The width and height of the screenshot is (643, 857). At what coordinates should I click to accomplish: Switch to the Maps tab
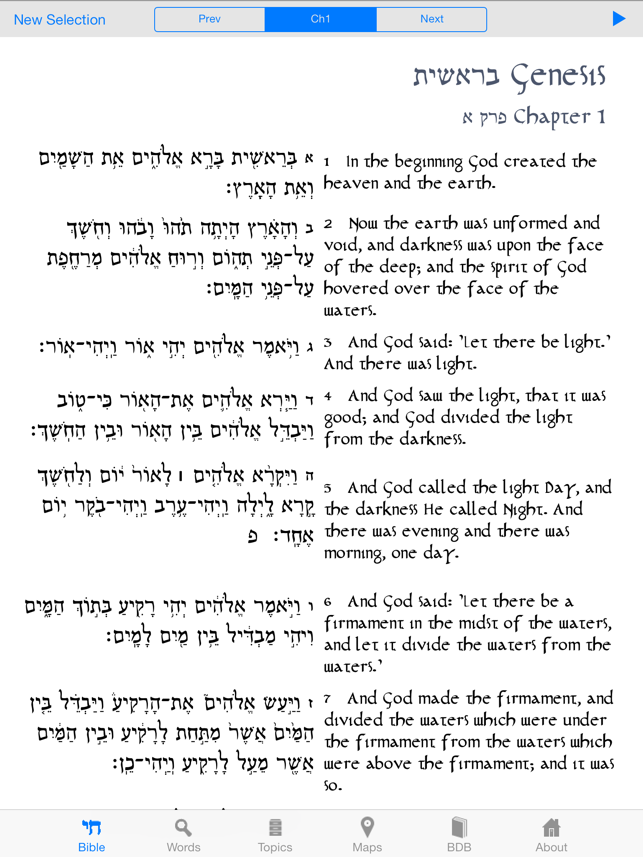click(x=367, y=834)
